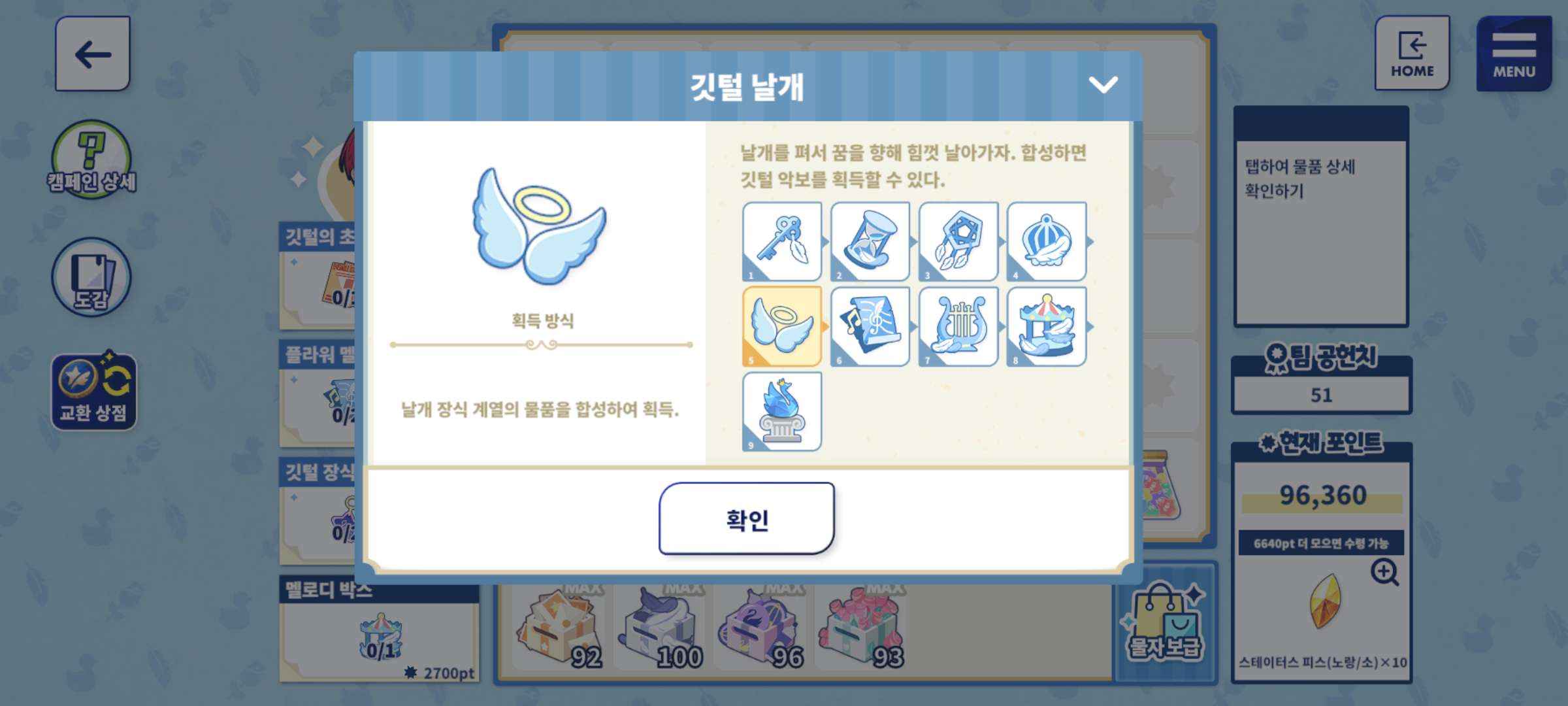Confirm the dialog with 확인 button

747,519
